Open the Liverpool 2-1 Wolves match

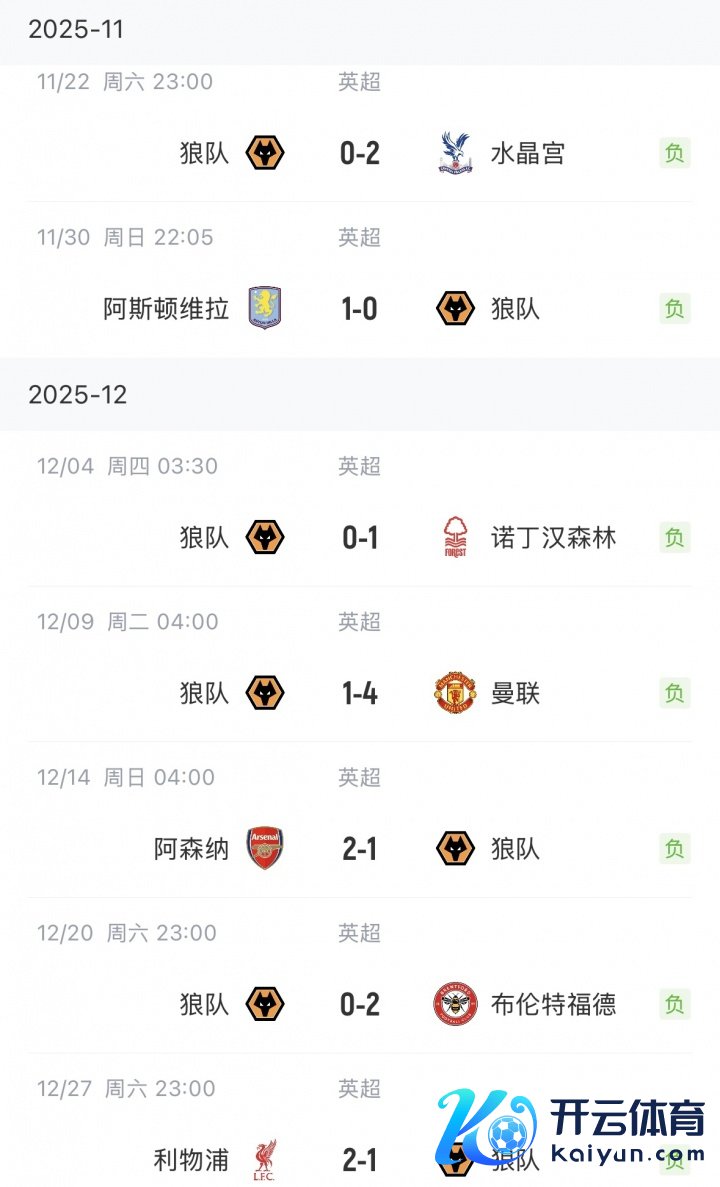pos(360,1160)
